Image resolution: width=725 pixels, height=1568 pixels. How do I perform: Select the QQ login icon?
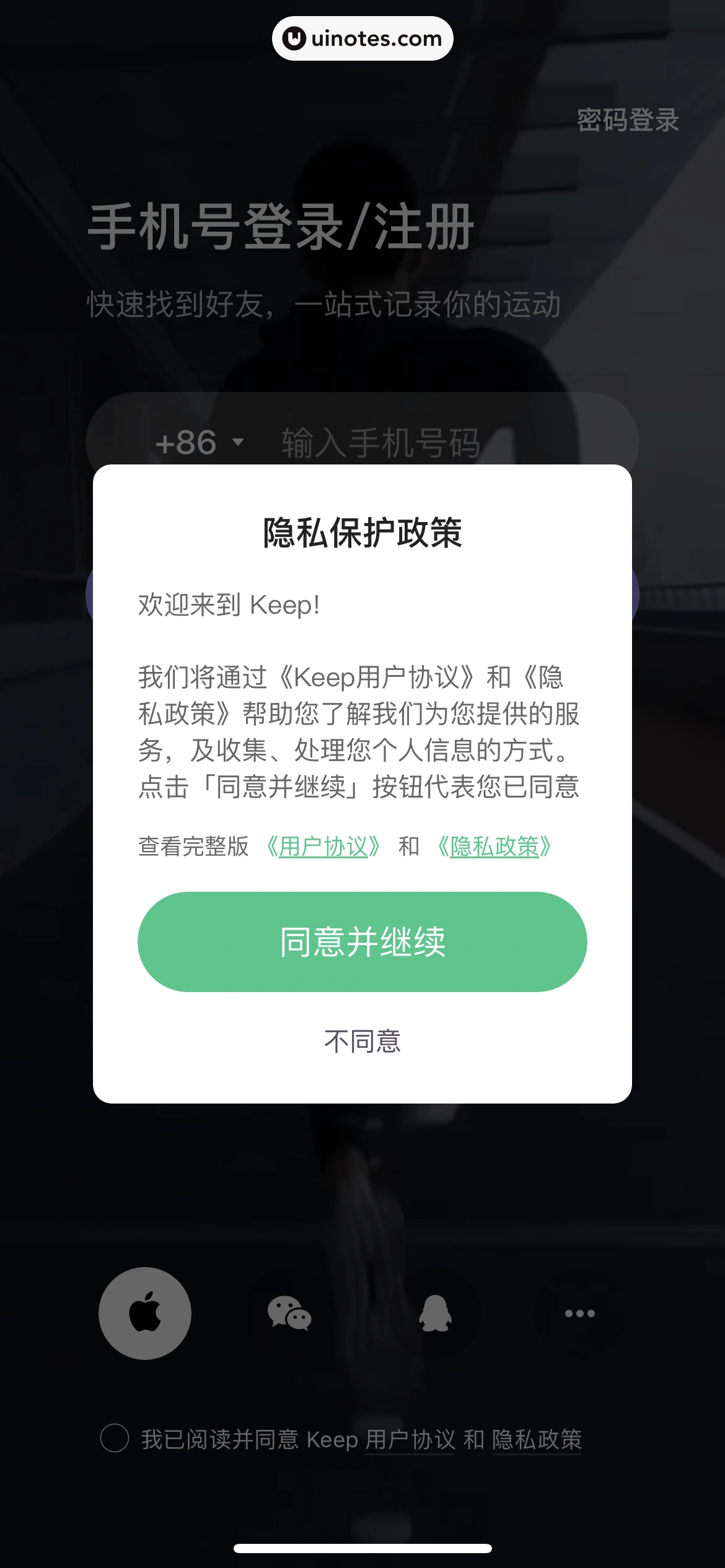434,1313
